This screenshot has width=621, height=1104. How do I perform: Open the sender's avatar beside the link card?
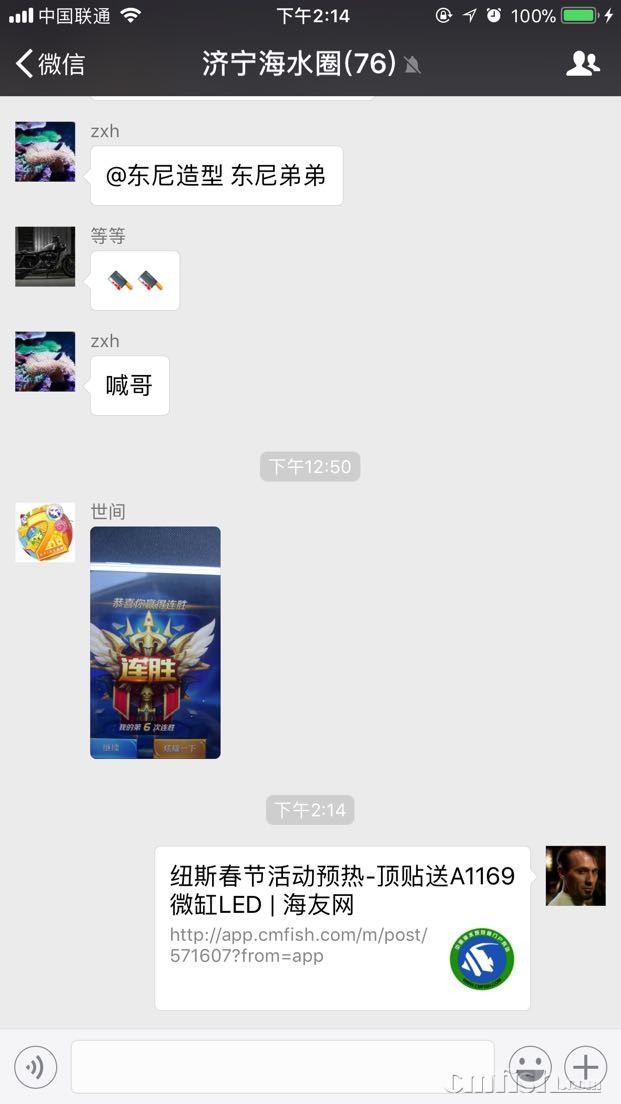pos(575,876)
